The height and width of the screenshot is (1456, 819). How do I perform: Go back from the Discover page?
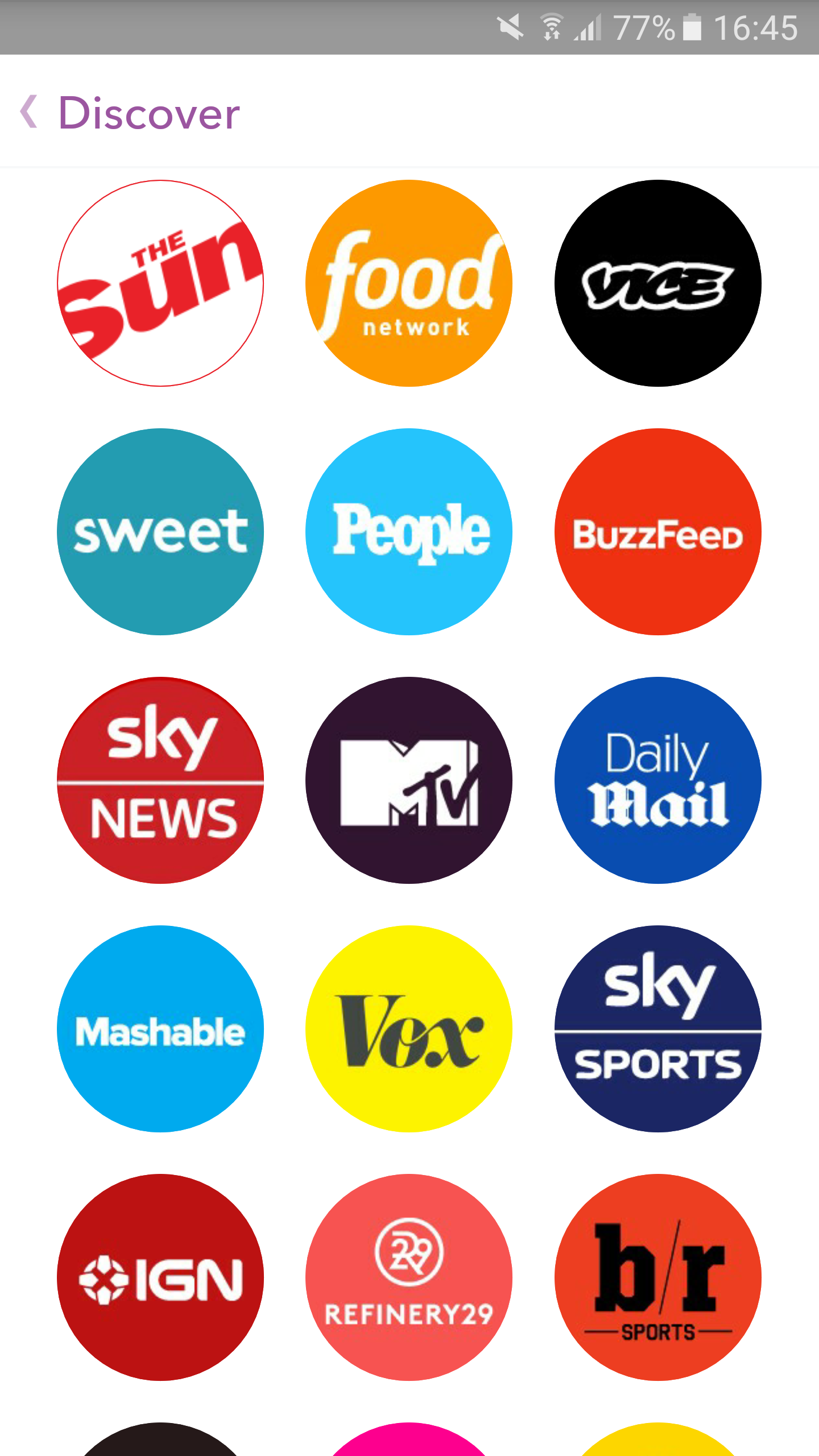pos(30,112)
